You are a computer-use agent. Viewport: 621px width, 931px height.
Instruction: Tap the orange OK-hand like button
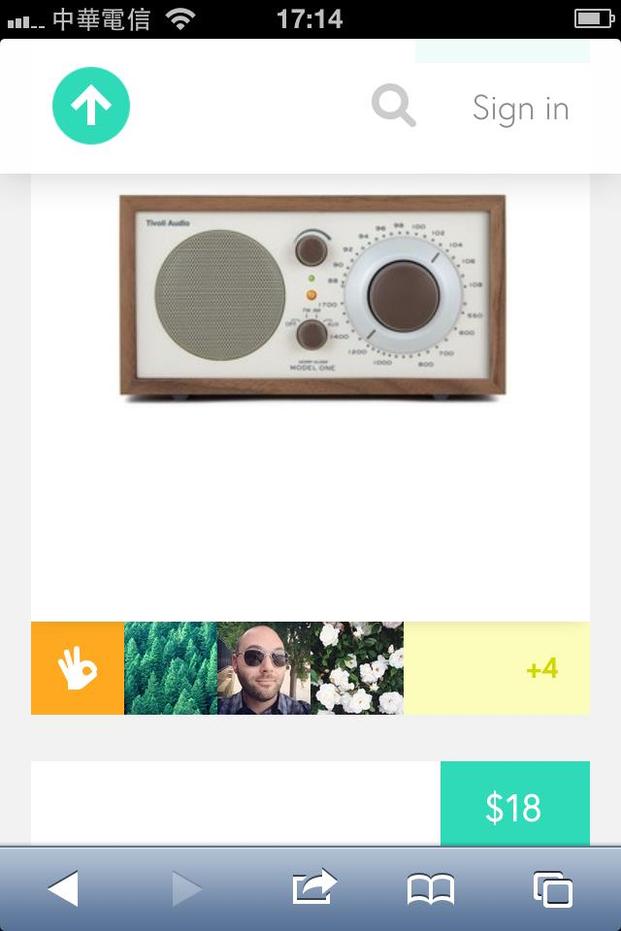77,668
